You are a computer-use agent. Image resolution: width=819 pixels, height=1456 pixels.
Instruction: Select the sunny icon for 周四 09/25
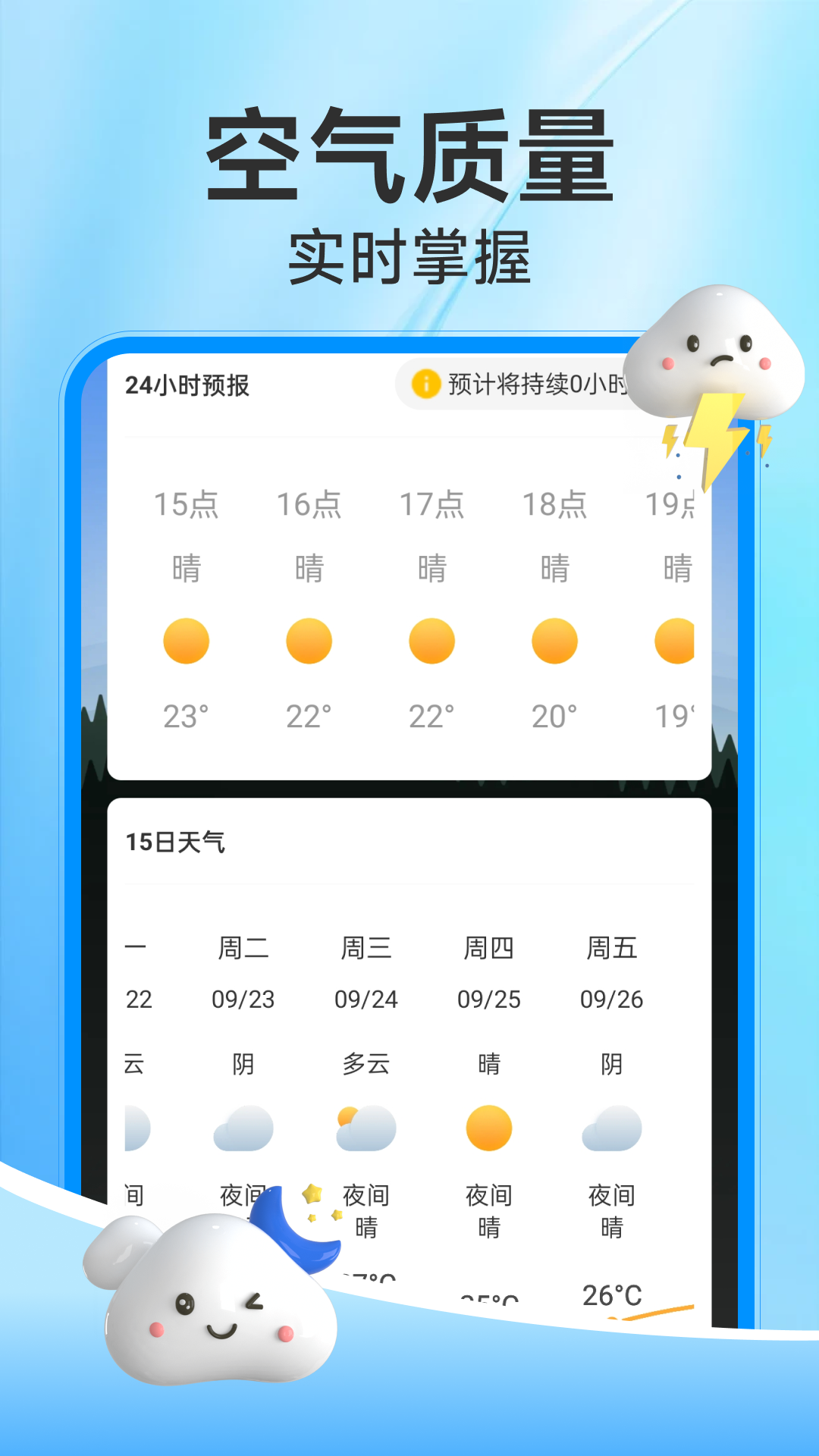point(489,1128)
